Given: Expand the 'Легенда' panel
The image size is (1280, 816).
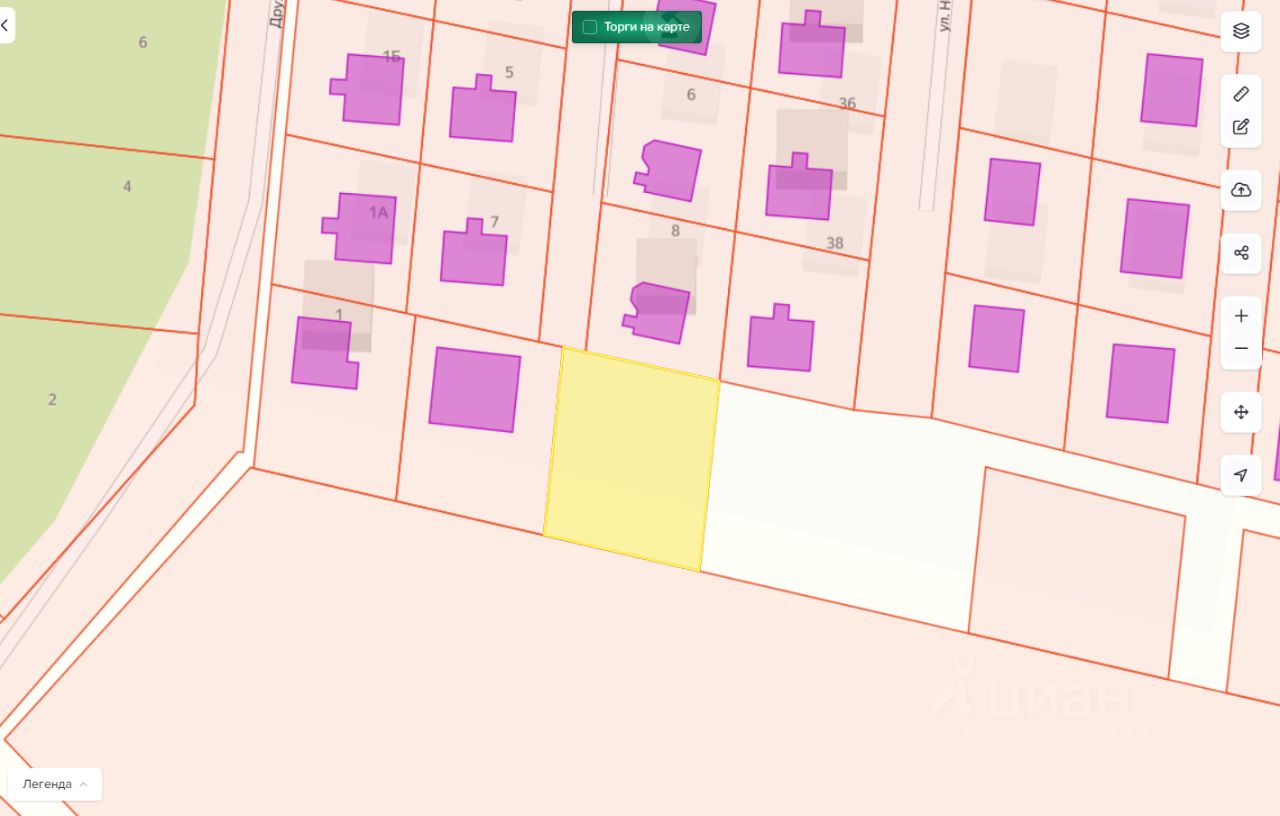Looking at the screenshot, I should [55, 784].
